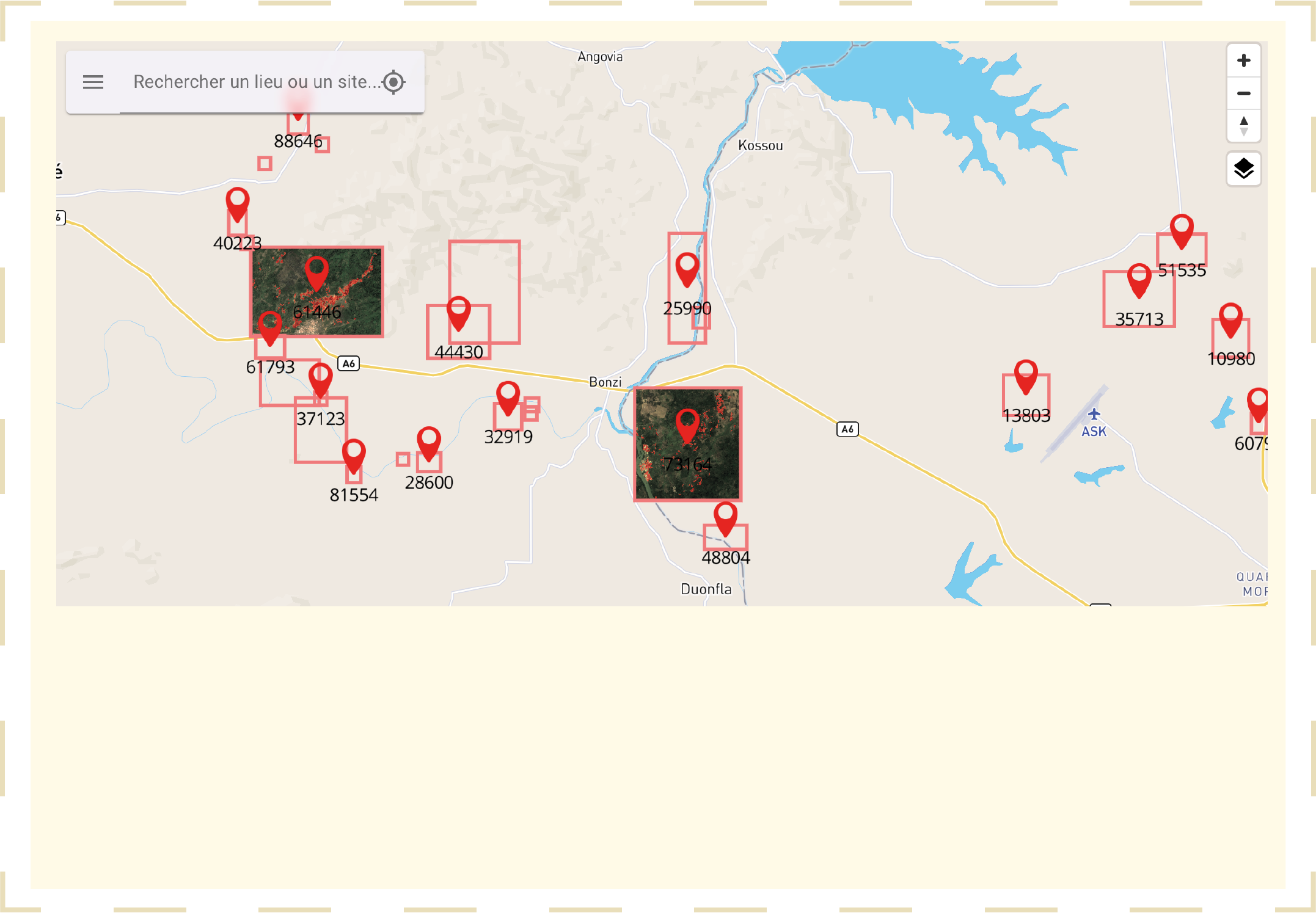Viewport: 1316px width, 913px height.
Task: Open marker 44430 on map
Action: (458, 311)
